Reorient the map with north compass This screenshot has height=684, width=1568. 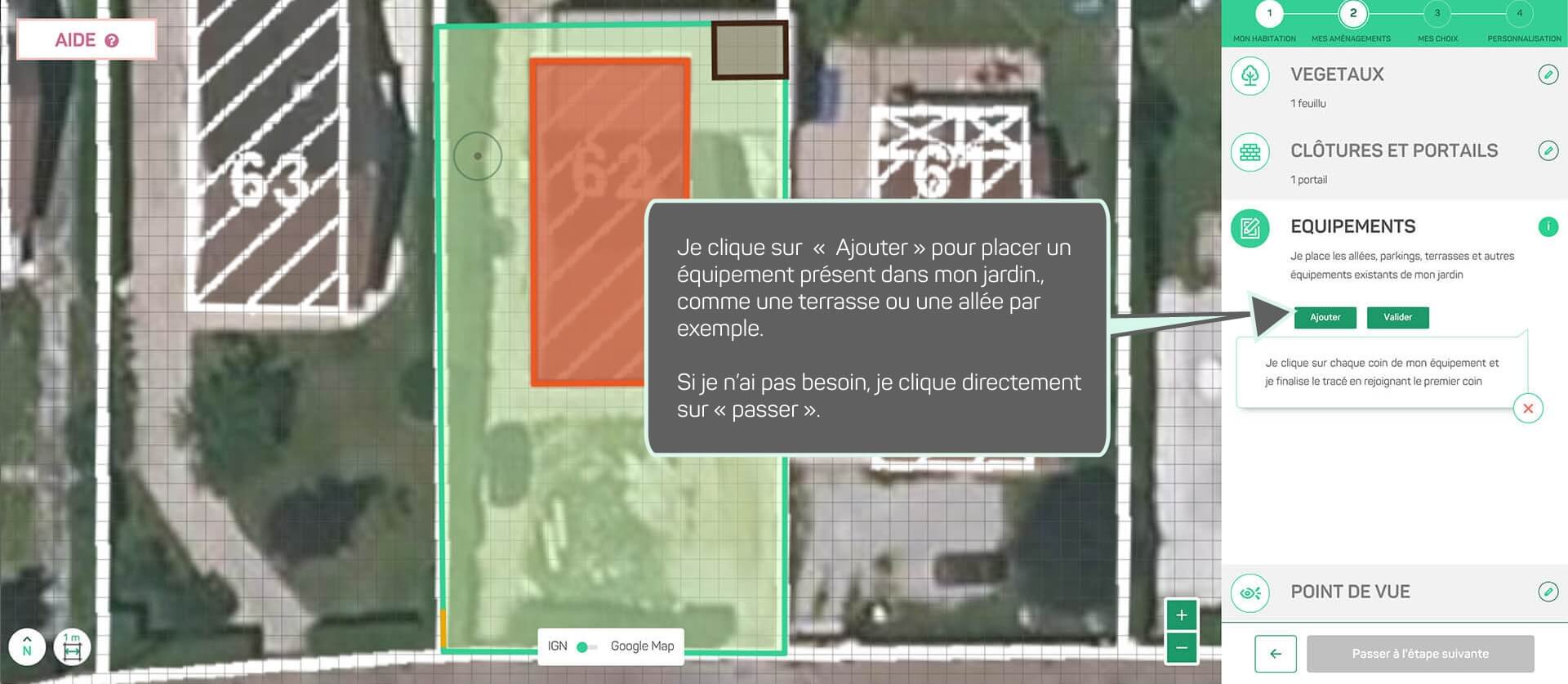[x=27, y=646]
